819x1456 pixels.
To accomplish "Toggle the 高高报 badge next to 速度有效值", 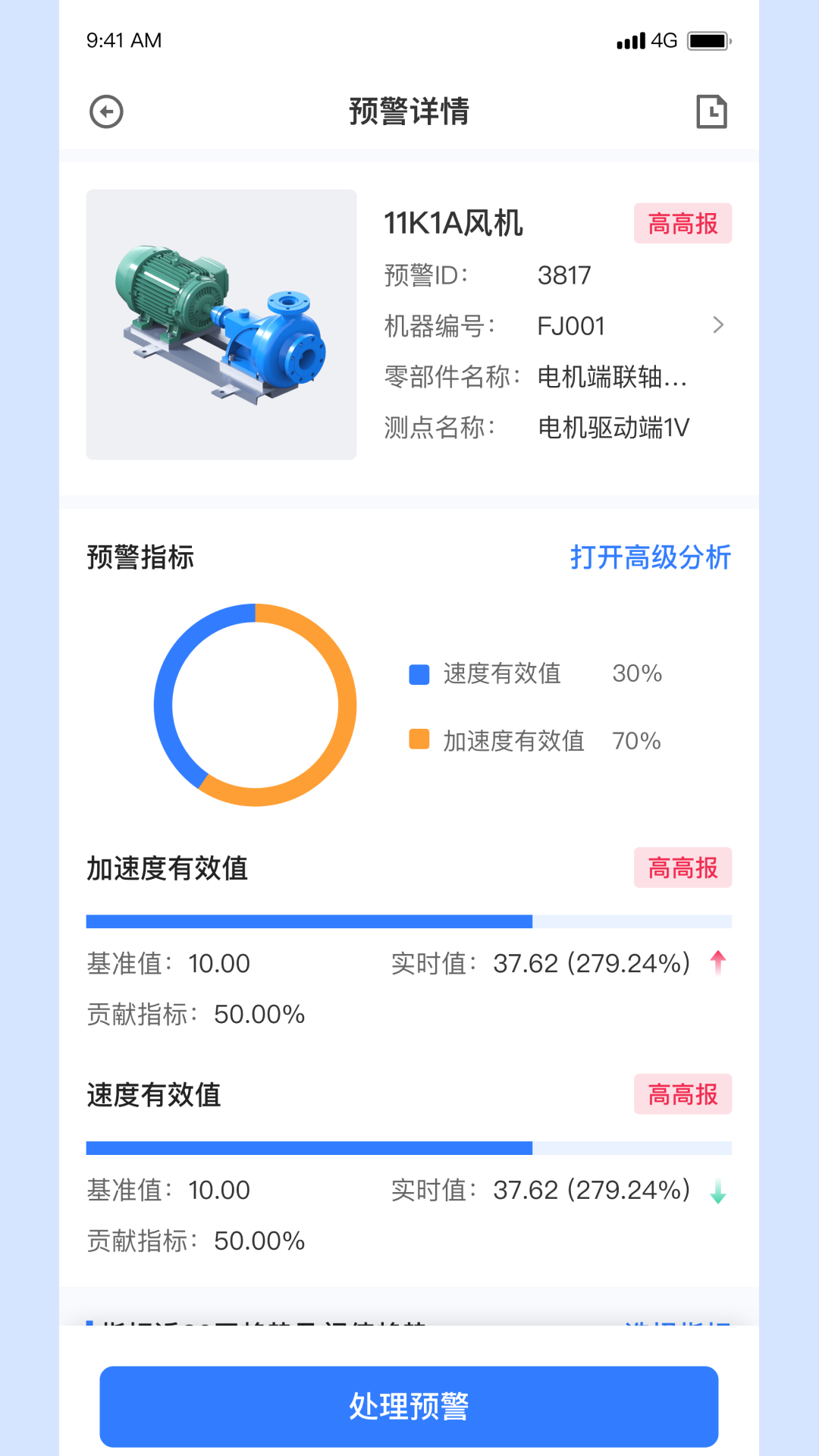I will (682, 1094).
